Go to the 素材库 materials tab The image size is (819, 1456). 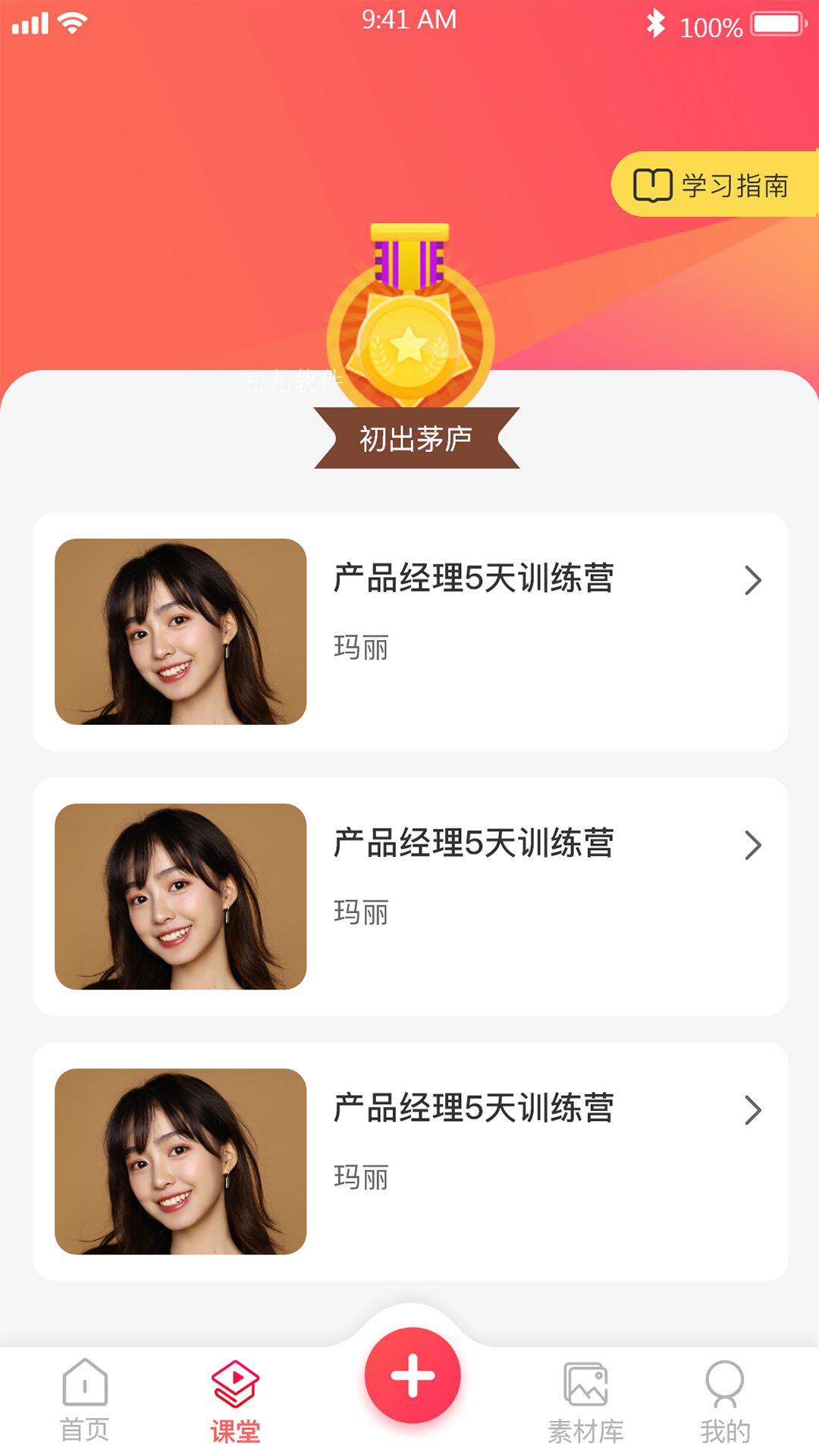tap(585, 1403)
